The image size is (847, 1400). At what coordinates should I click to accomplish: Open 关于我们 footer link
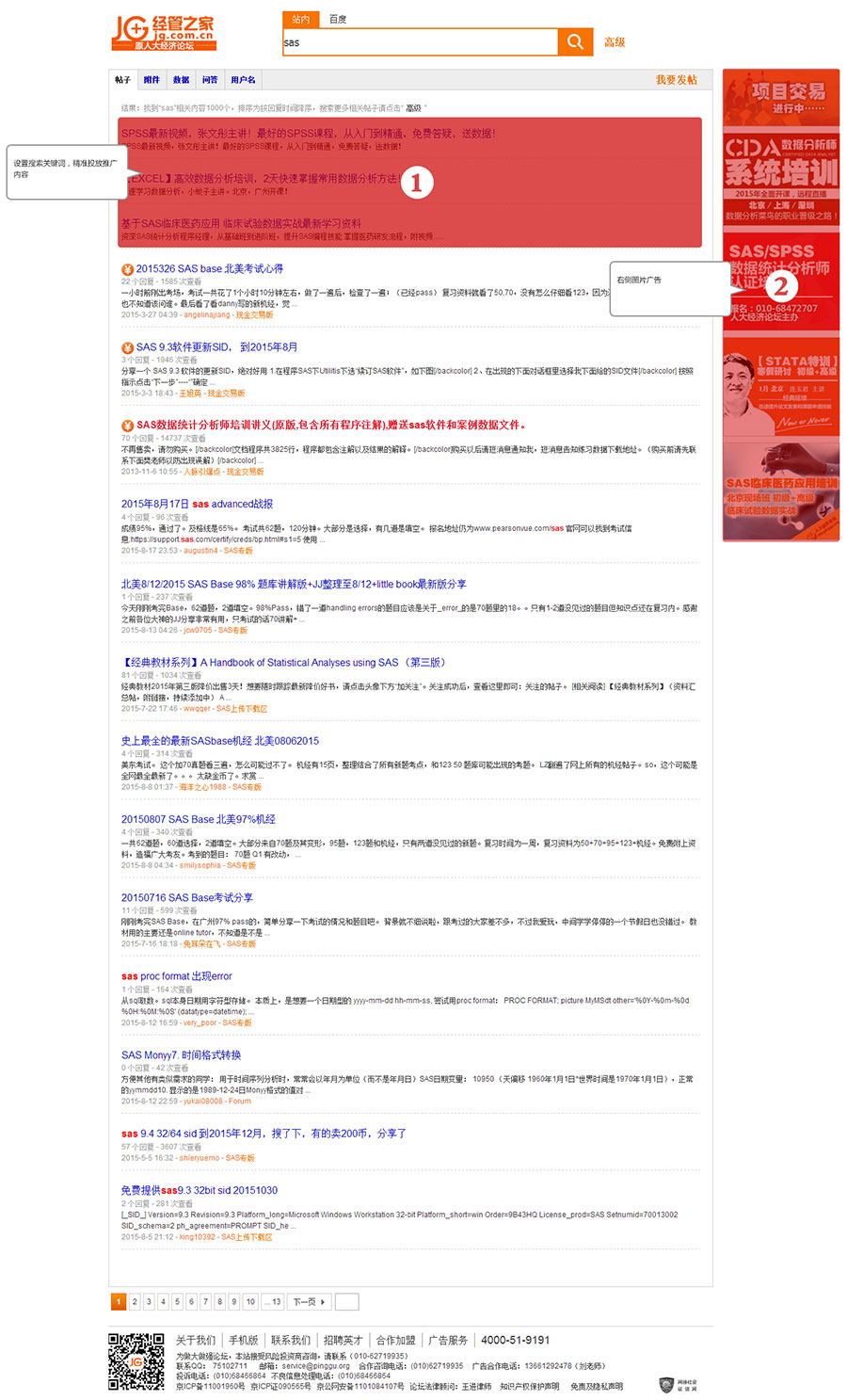click(195, 1340)
